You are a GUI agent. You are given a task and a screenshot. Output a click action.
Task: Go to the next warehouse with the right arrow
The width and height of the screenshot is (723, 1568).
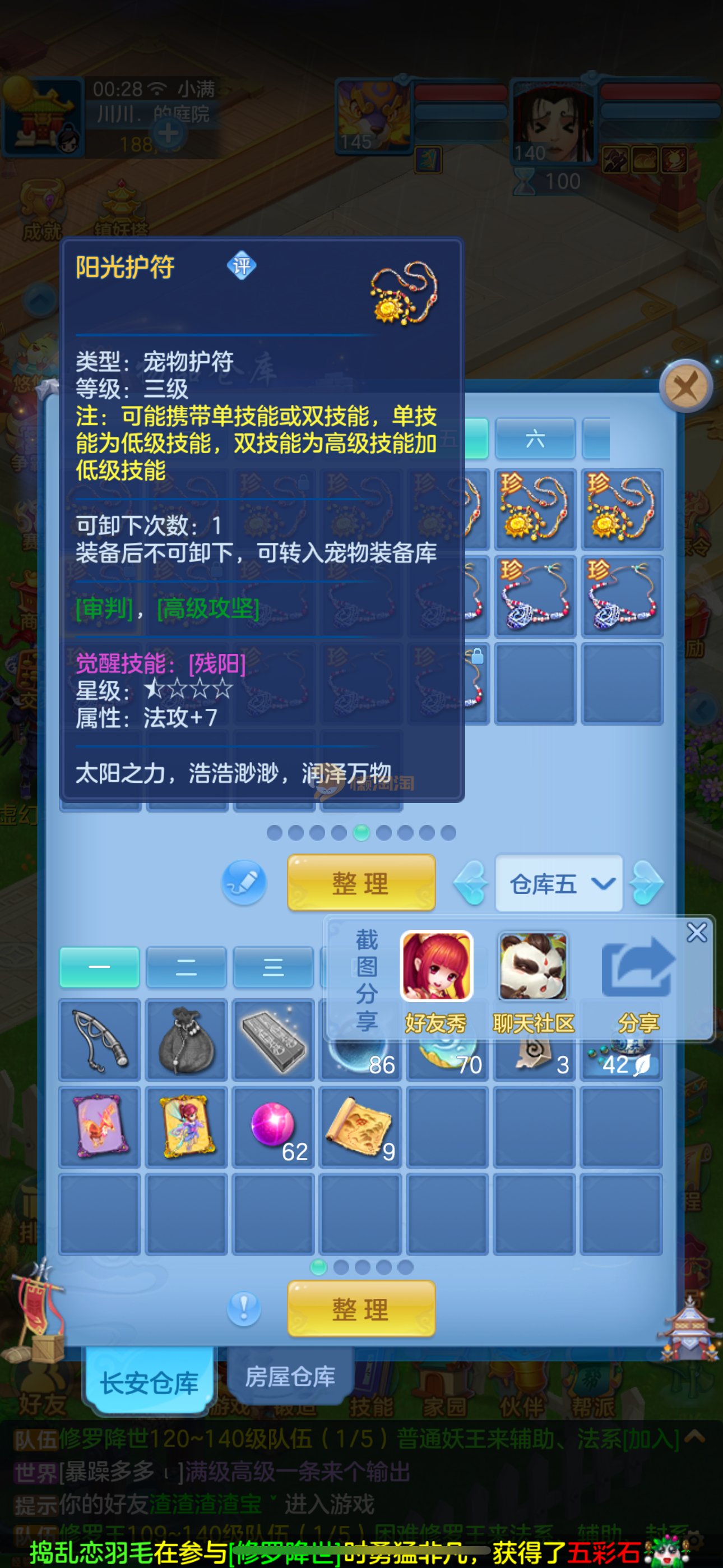click(x=646, y=883)
